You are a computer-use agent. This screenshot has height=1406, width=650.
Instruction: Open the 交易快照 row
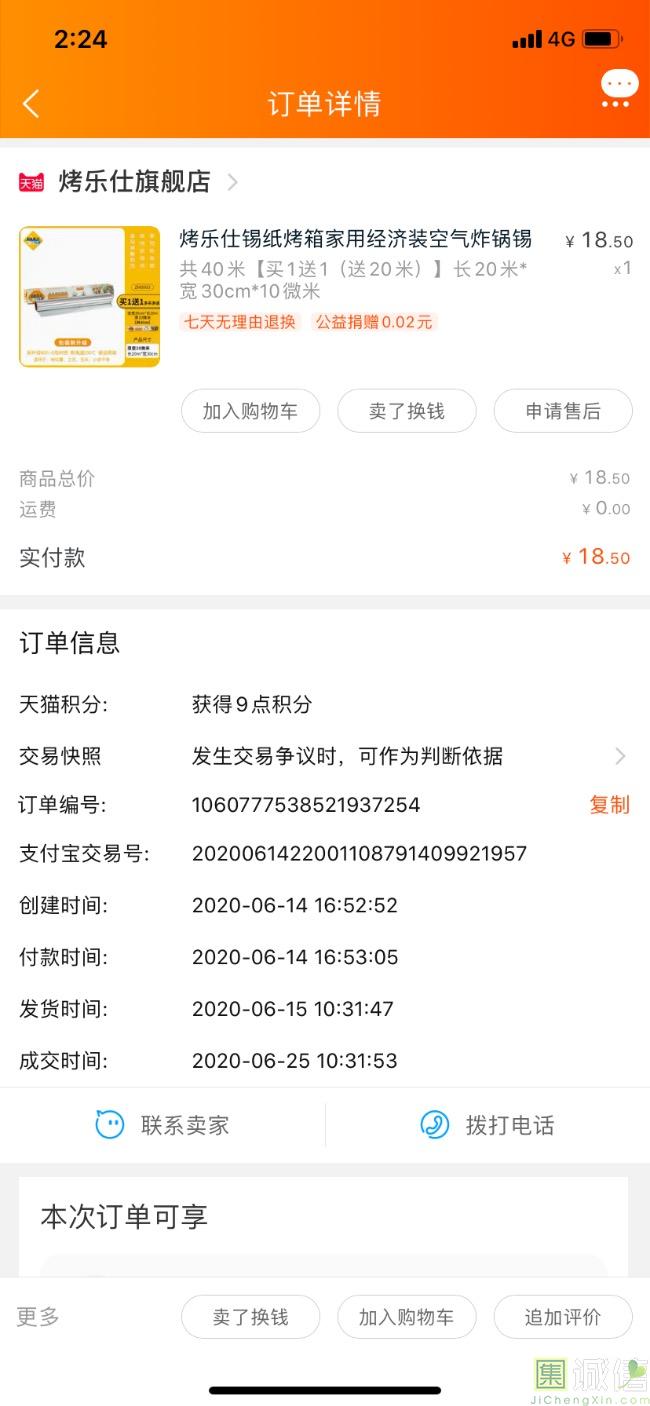tap(325, 756)
